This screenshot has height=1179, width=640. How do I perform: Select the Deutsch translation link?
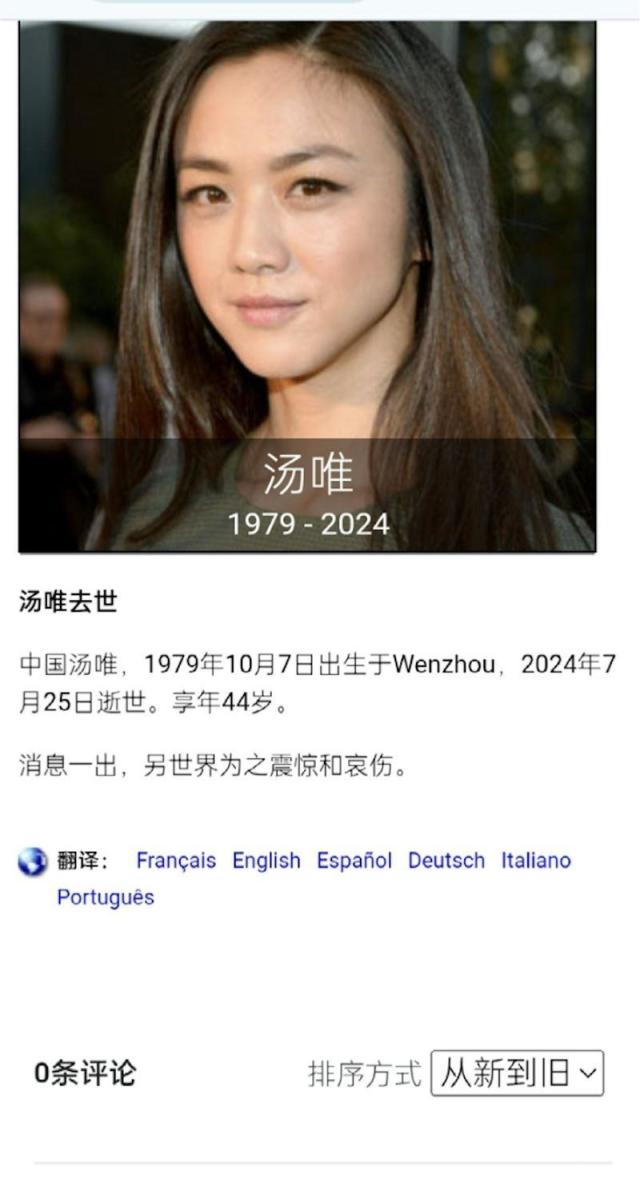(446, 860)
